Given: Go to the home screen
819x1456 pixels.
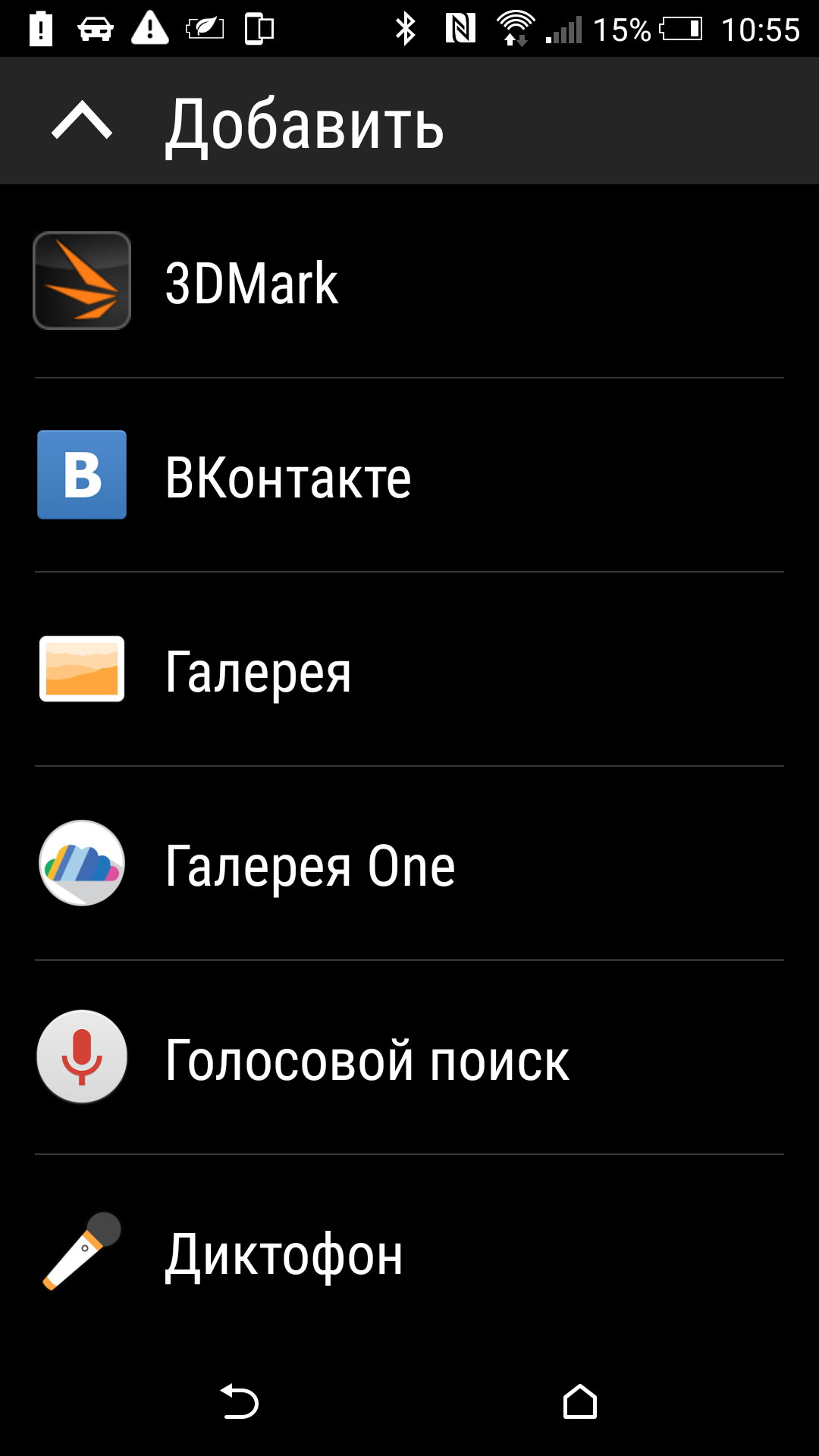Looking at the screenshot, I should click(580, 1401).
